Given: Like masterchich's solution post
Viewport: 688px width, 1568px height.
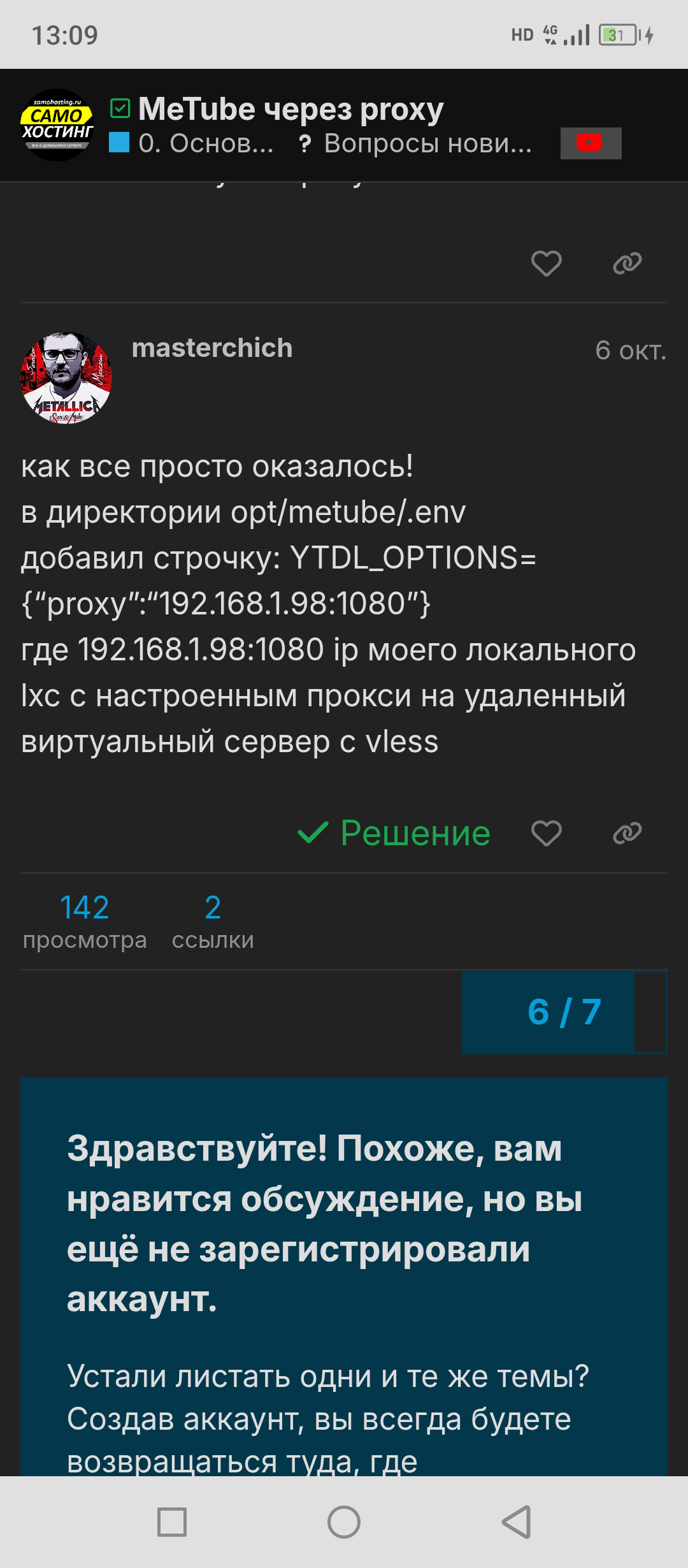Looking at the screenshot, I should click(546, 833).
